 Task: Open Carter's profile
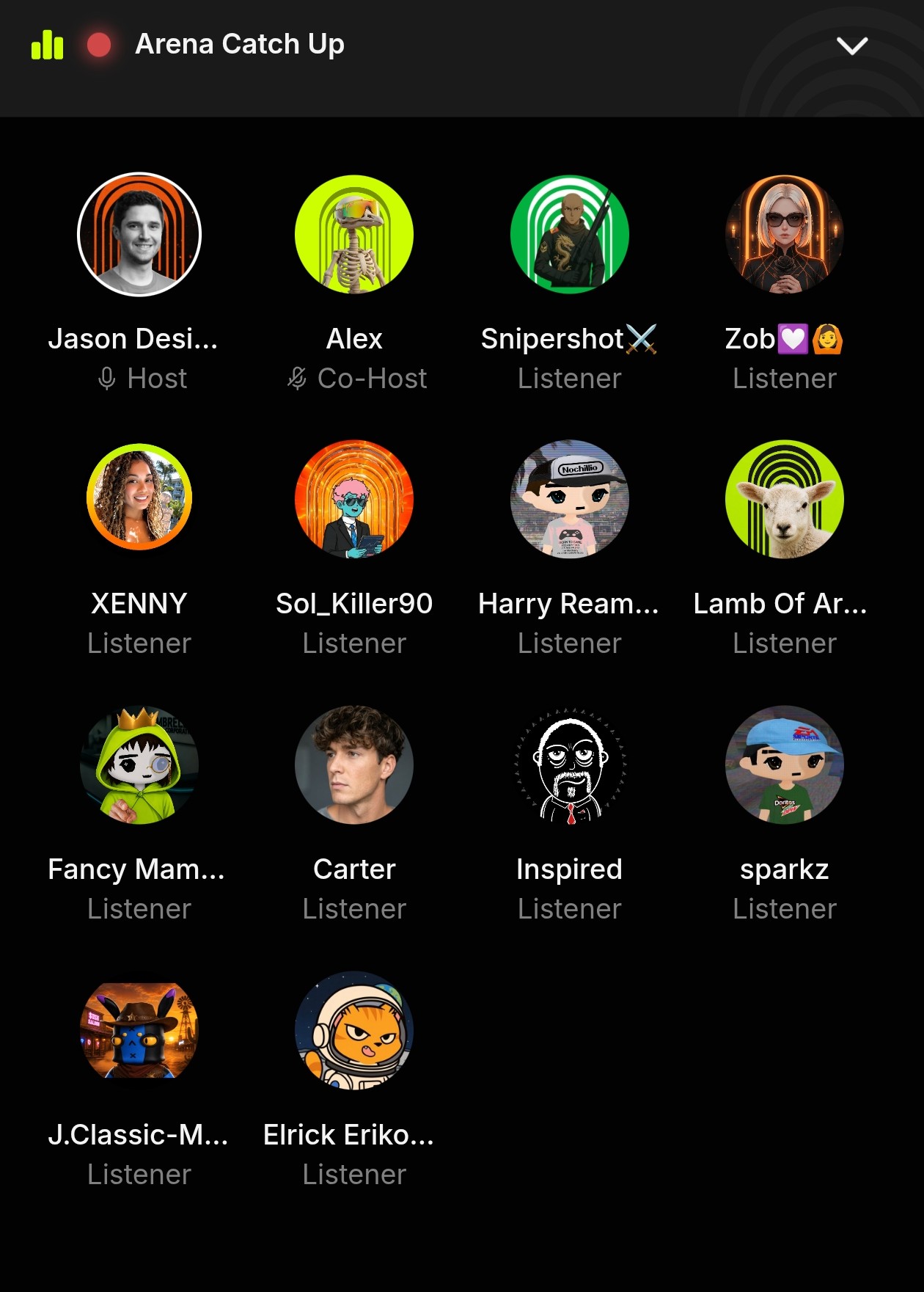click(x=354, y=765)
